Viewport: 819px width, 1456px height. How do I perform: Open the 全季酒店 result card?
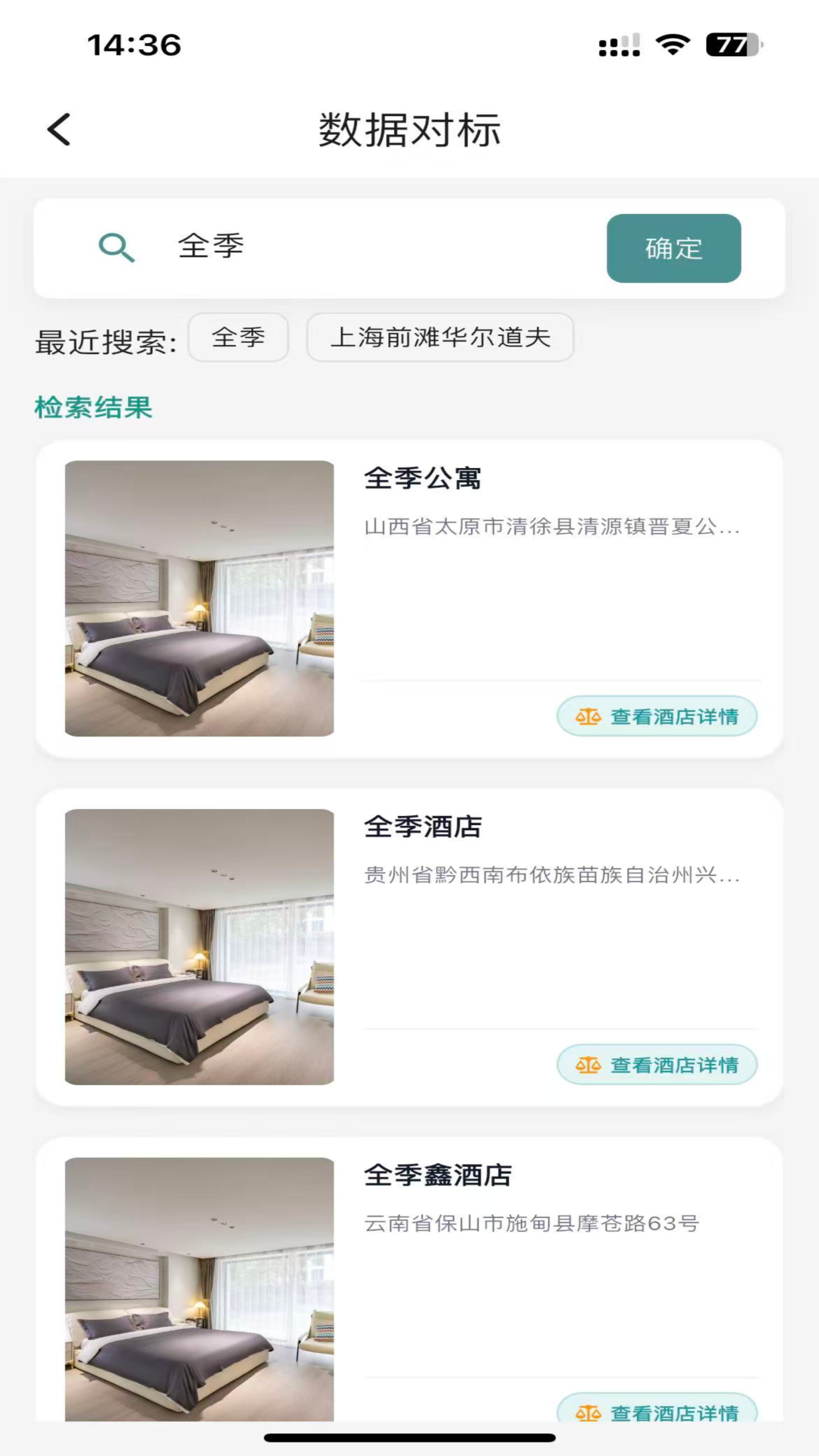point(409,947)
